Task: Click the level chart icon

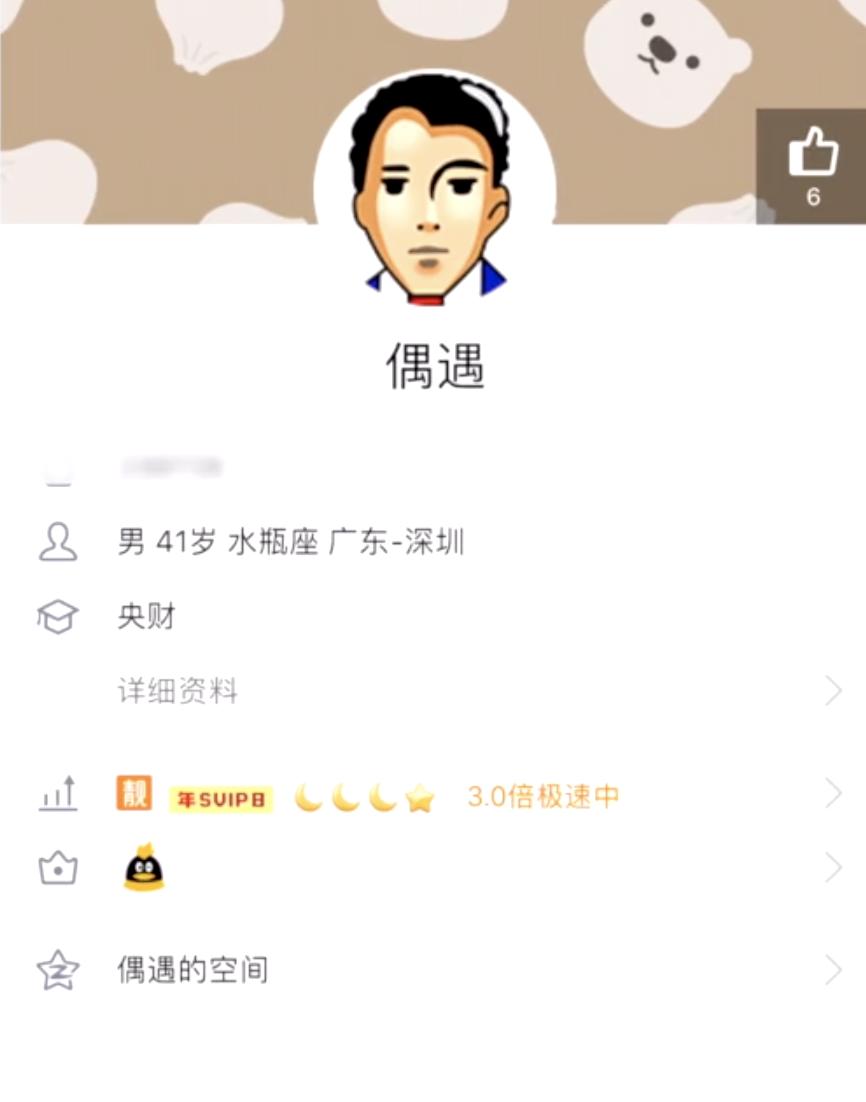Action: point(58,793)
